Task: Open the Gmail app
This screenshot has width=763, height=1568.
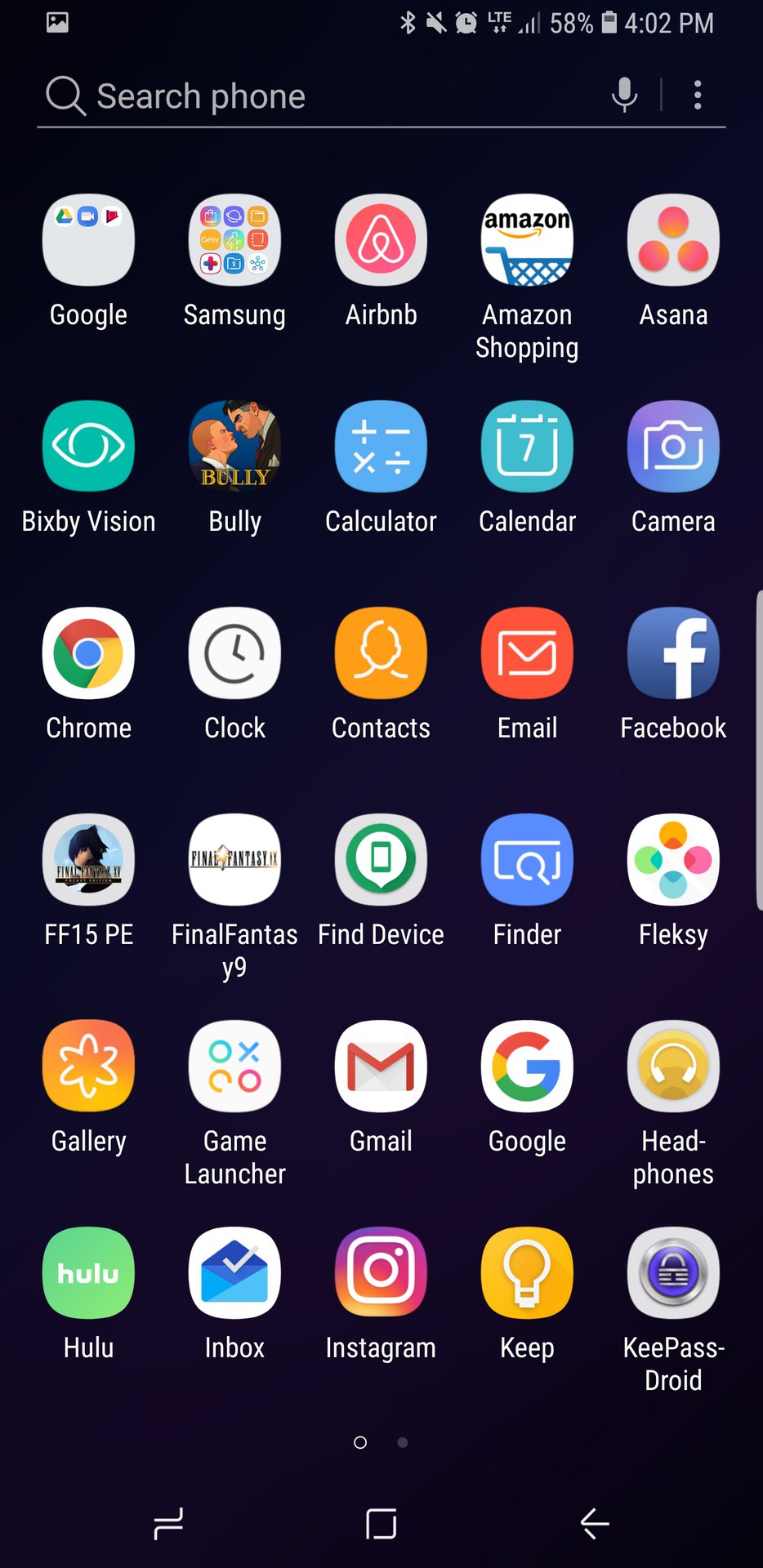Action: click(381, 1067)
